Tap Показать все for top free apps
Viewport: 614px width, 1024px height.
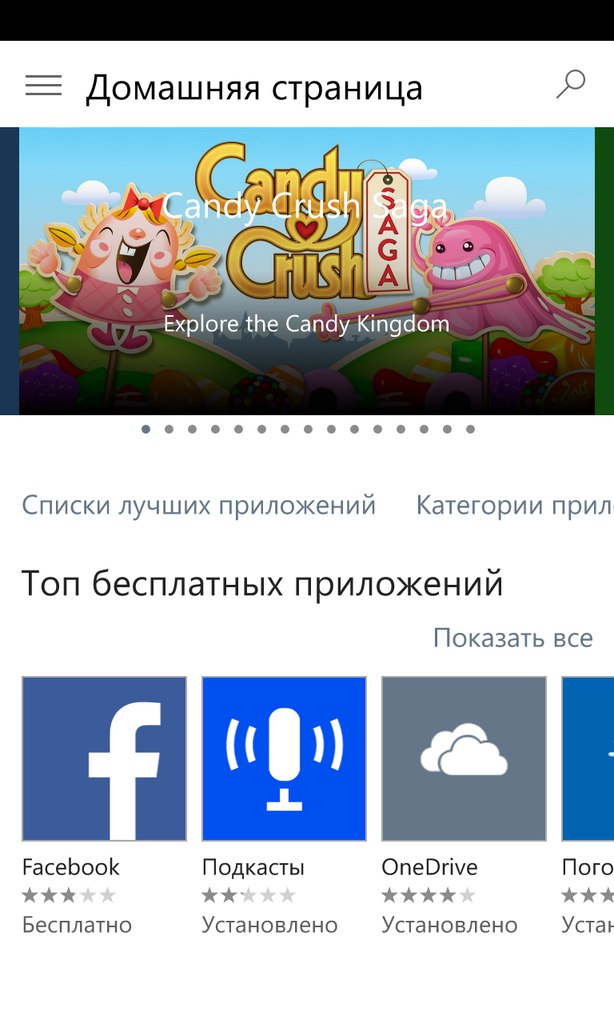click(512, 638)
